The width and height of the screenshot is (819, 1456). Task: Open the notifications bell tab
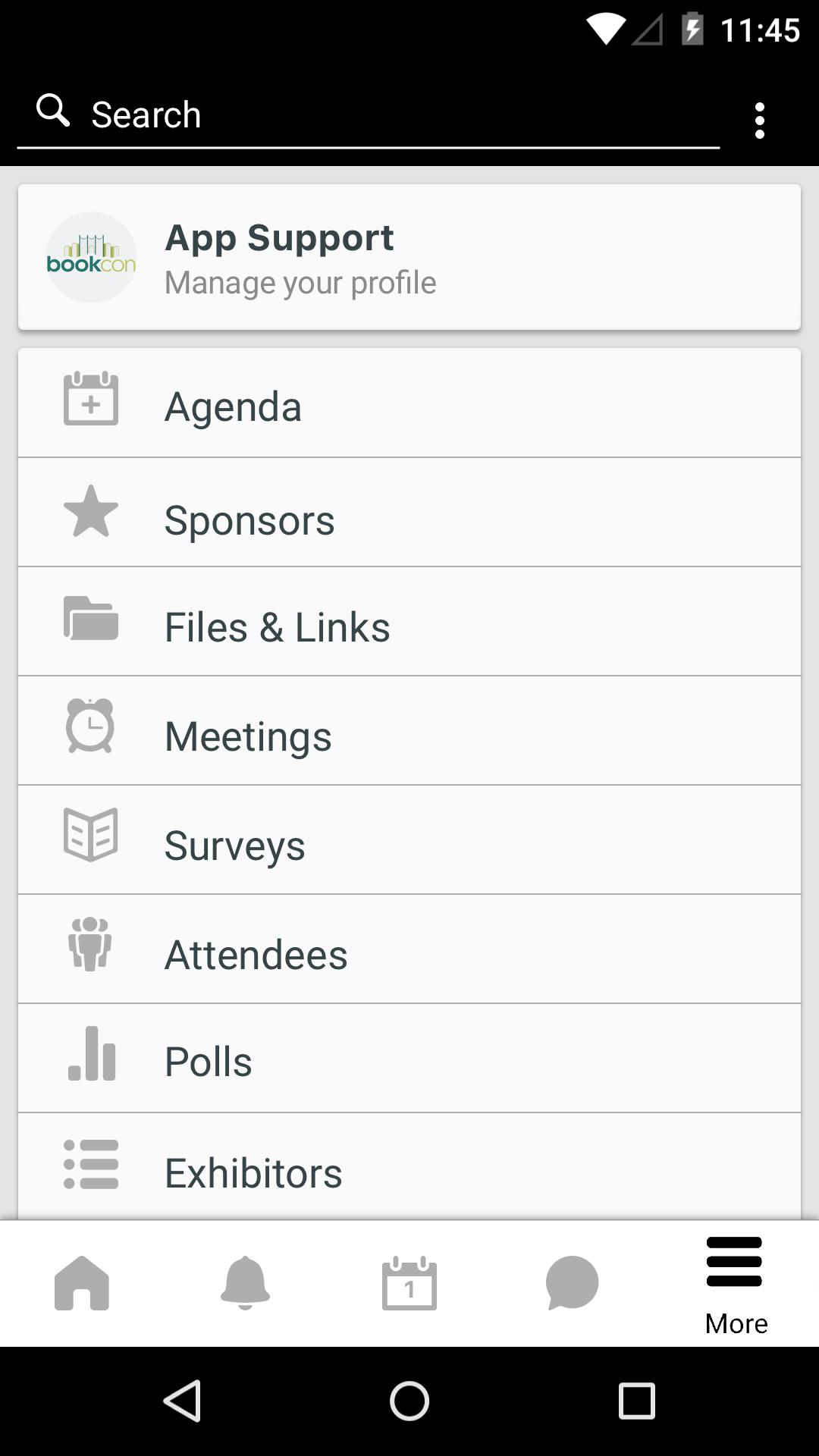click(x=245, y=1283)
